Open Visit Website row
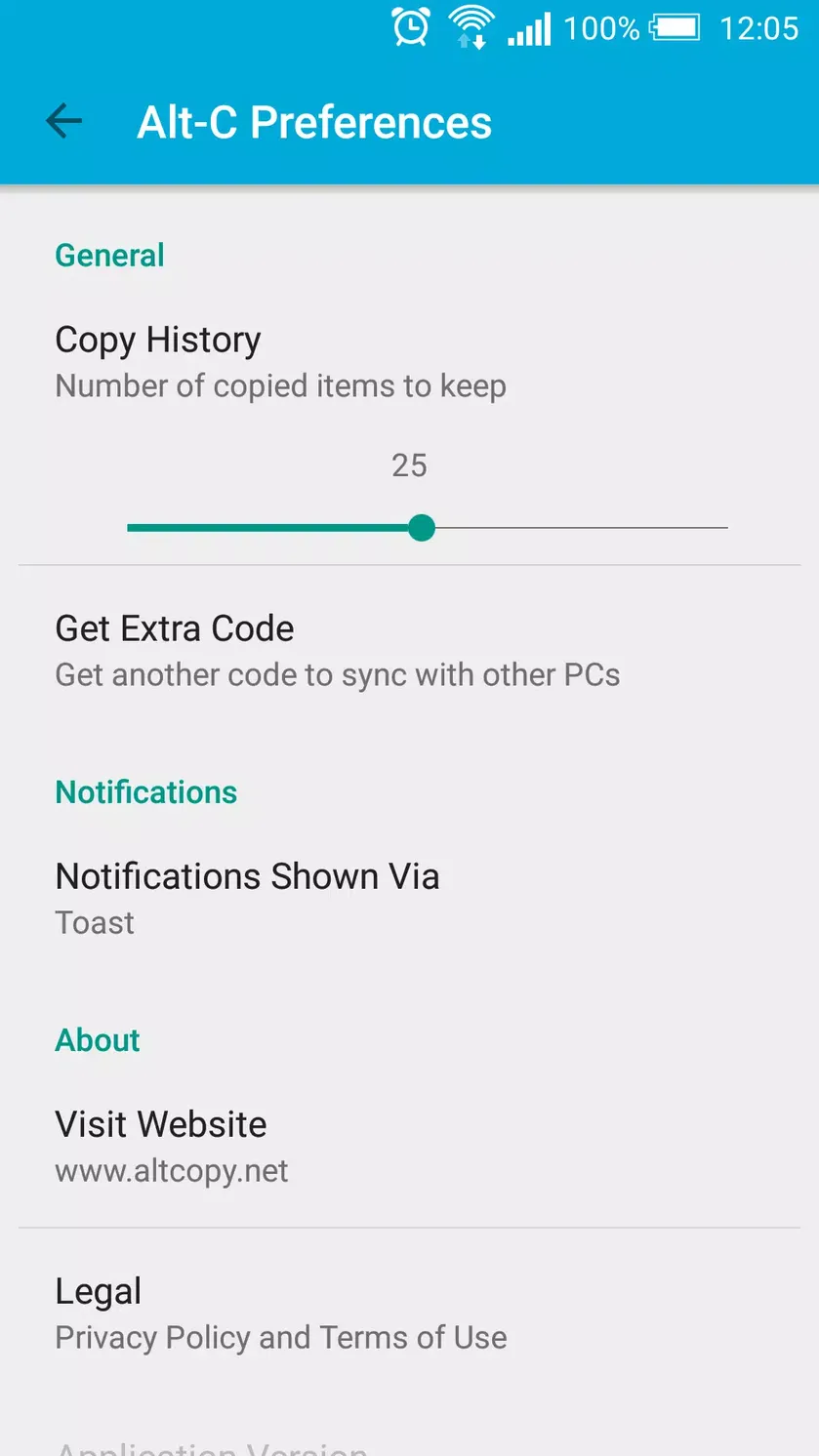The image size is (819, 1456). (409, 1146)
